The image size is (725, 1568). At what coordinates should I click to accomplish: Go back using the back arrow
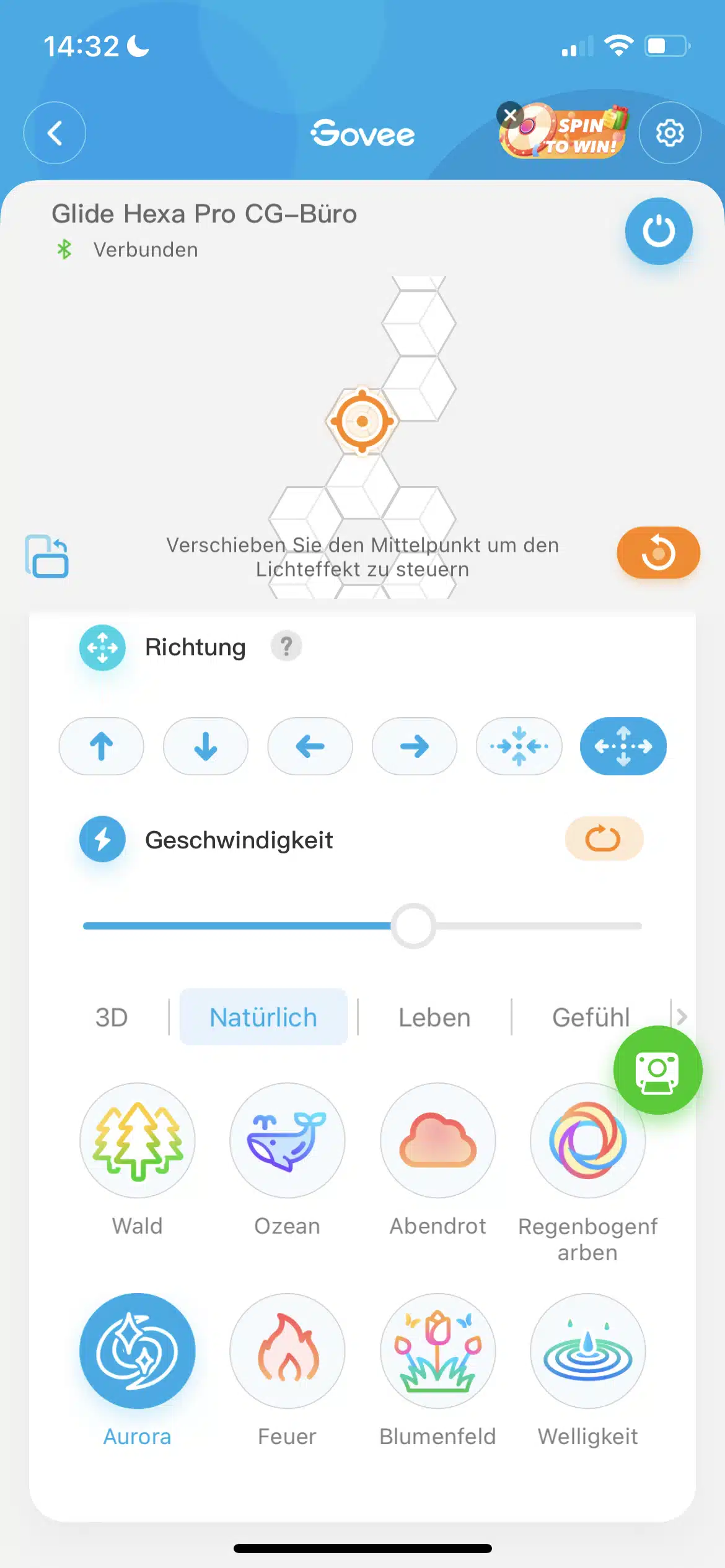(55, 133)
